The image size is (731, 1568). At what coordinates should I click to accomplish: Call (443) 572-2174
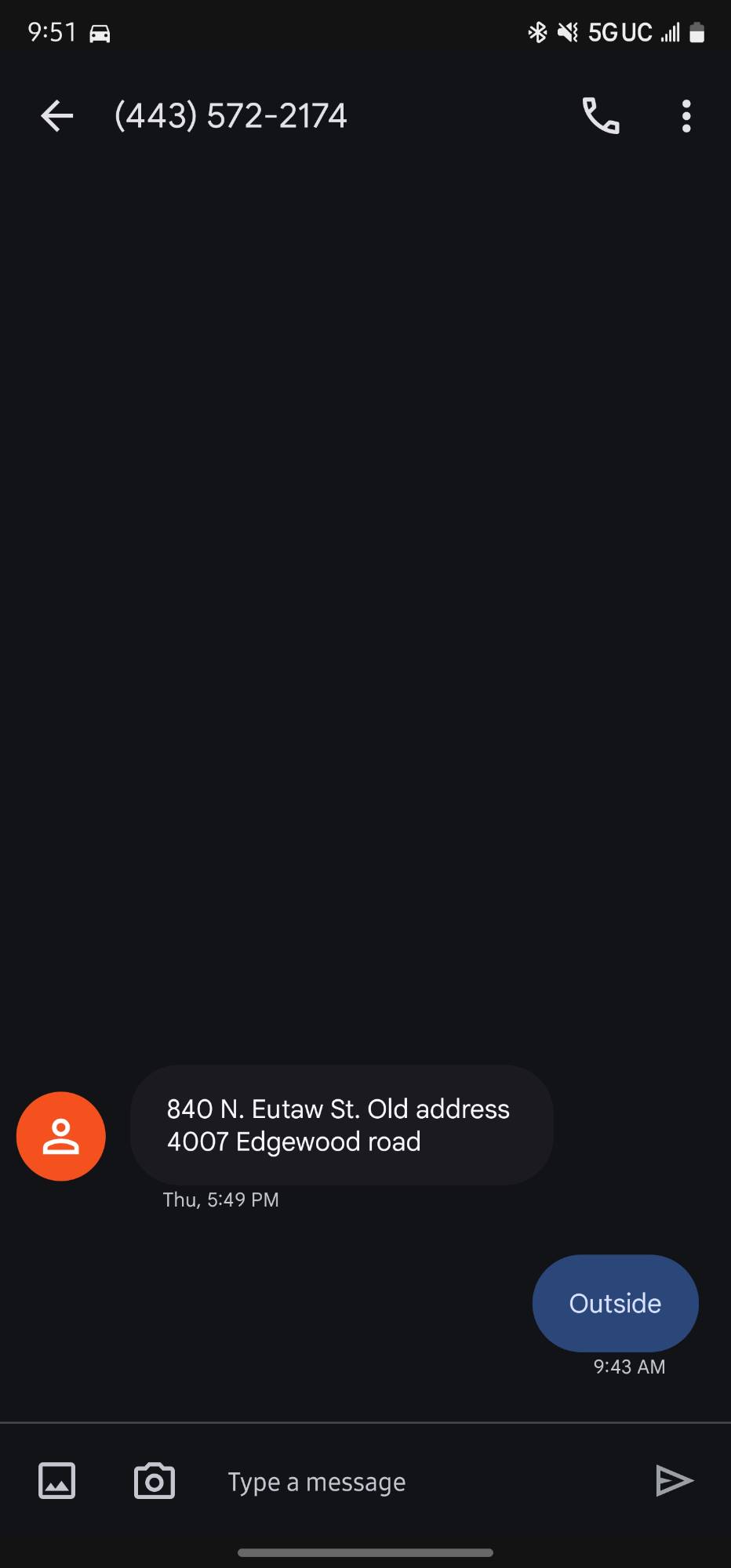pyautogui.click(x=601, y=116)
